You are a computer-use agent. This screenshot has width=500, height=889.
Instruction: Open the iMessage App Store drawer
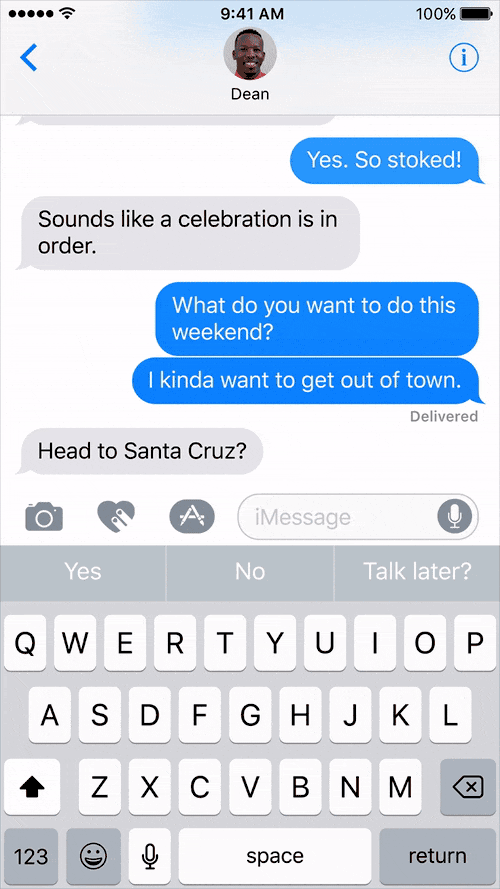(x=192, y=517)
